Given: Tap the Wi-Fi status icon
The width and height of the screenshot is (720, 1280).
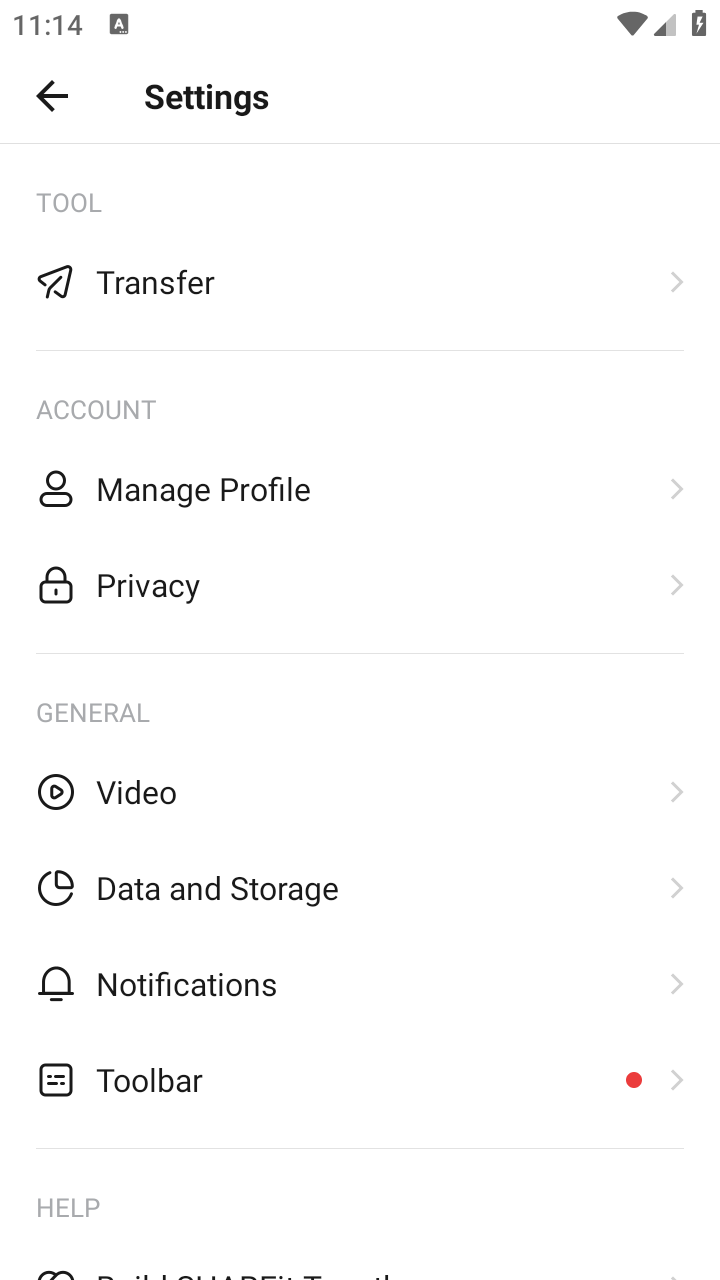Looking at the screenshot, I should click(631, 25).
